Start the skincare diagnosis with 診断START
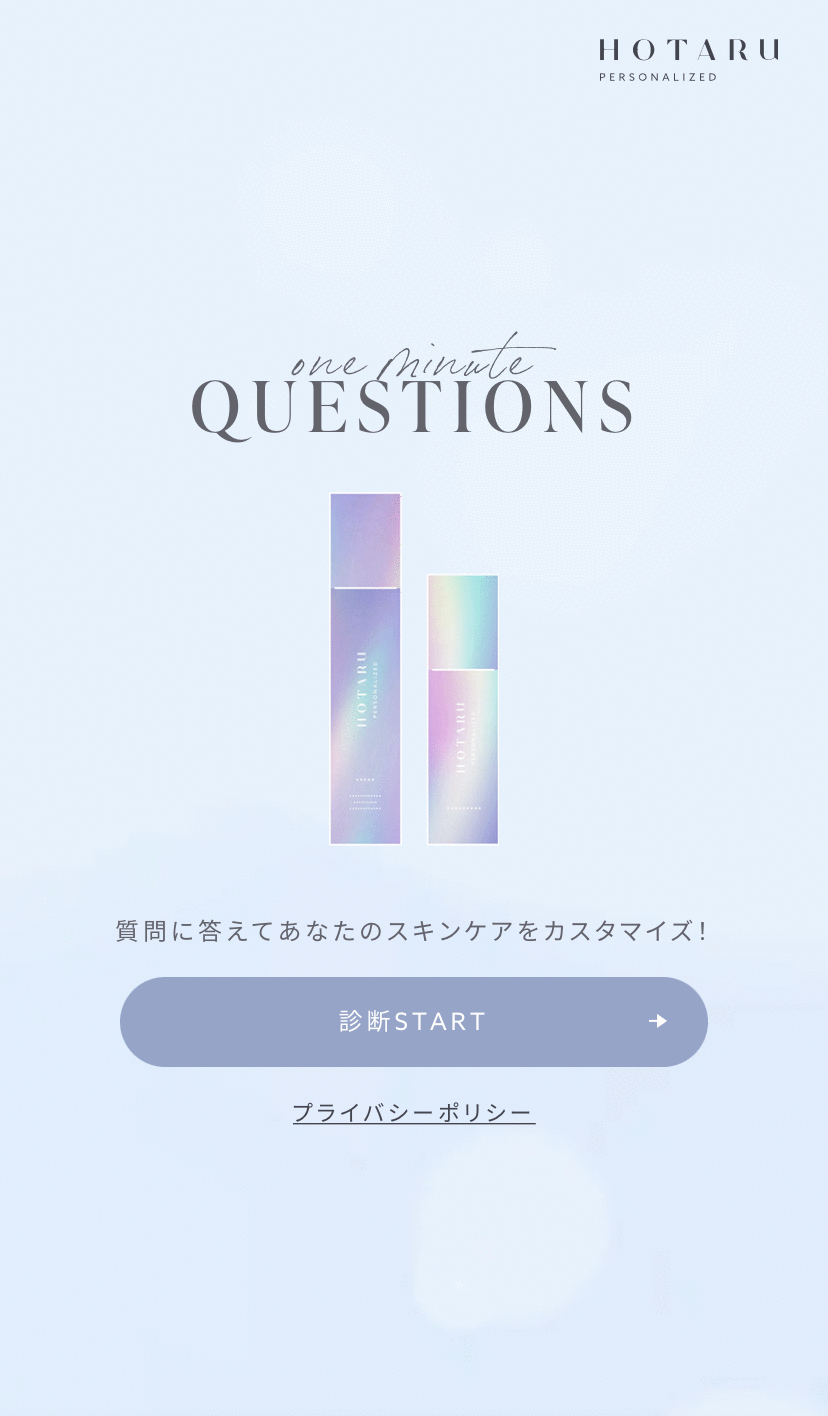Screen dimensions: 828x1416 (x=413, y=1021)
